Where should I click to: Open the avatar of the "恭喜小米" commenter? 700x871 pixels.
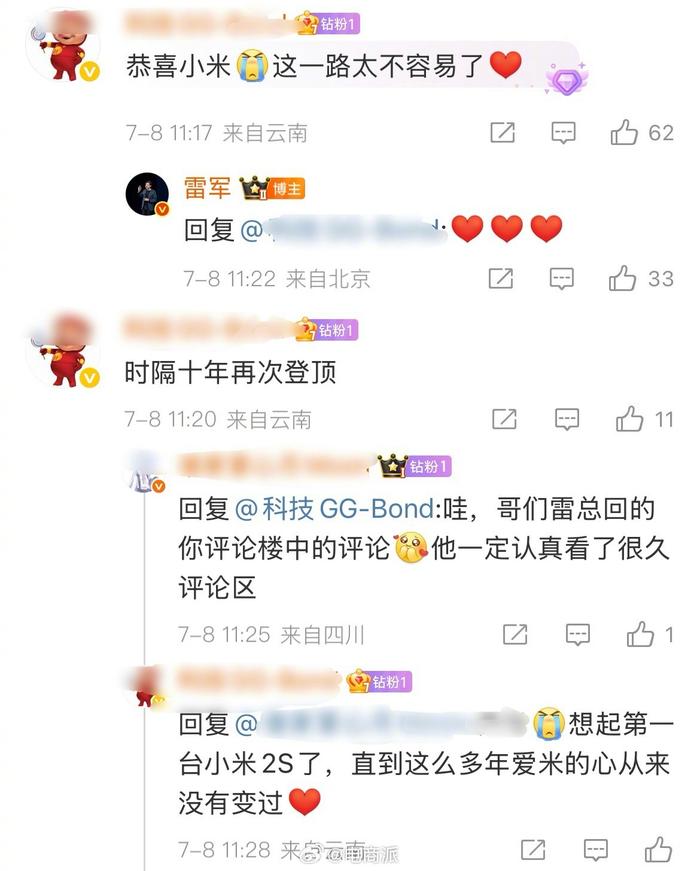click(x=64, y=45)
